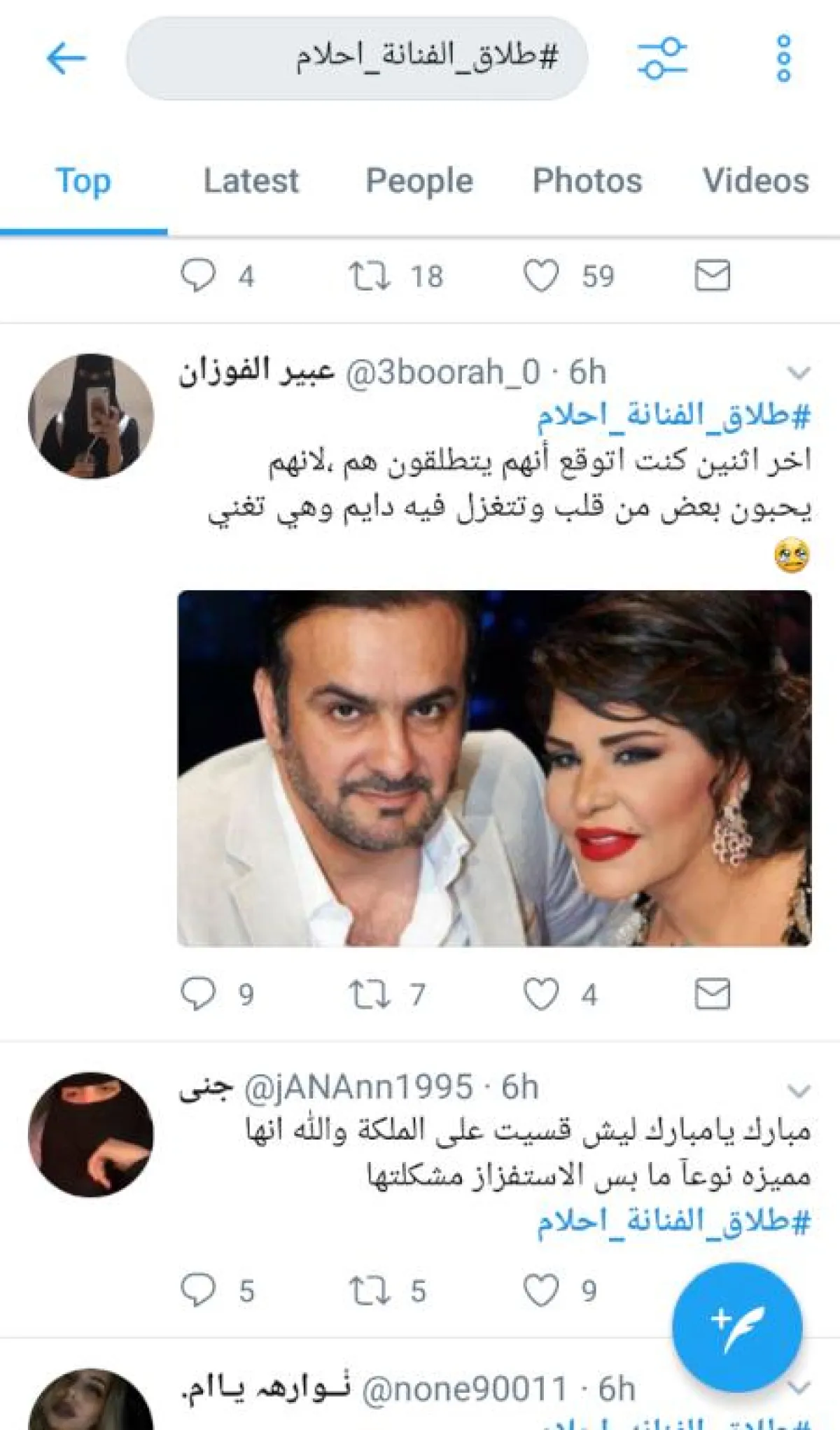Image resolution: width=840 pixels, height=1430 pixels.
Task: Open the couple photo in @3boorah_0's tweet
Action: pyautogui.click(x=494, y=768)
